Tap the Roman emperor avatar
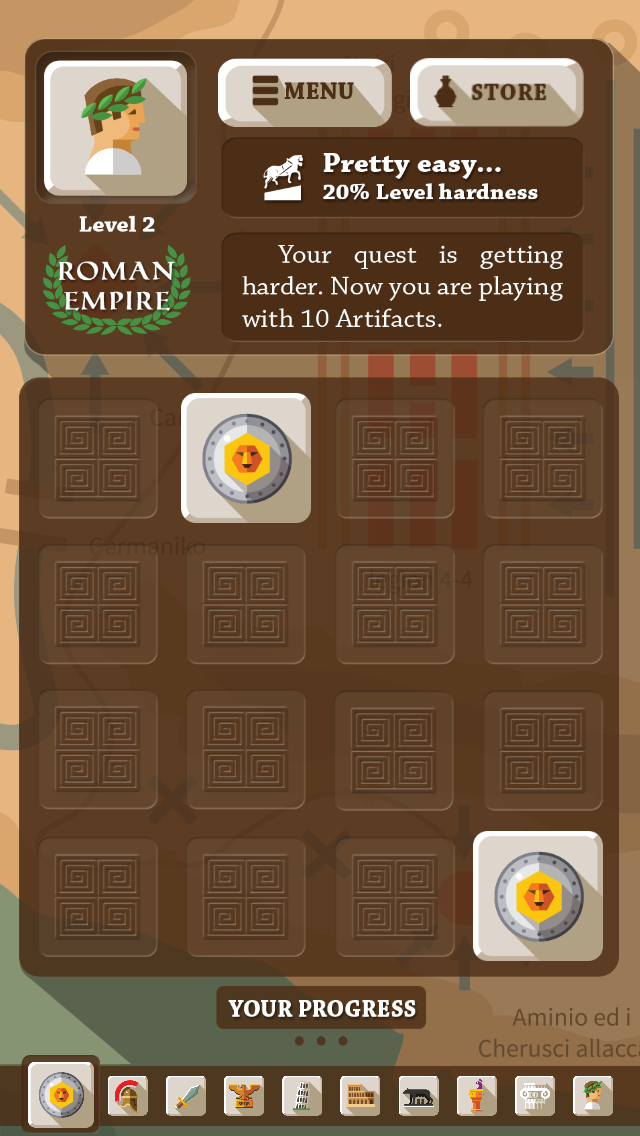 pyautogui.click(x=116, y=128)
